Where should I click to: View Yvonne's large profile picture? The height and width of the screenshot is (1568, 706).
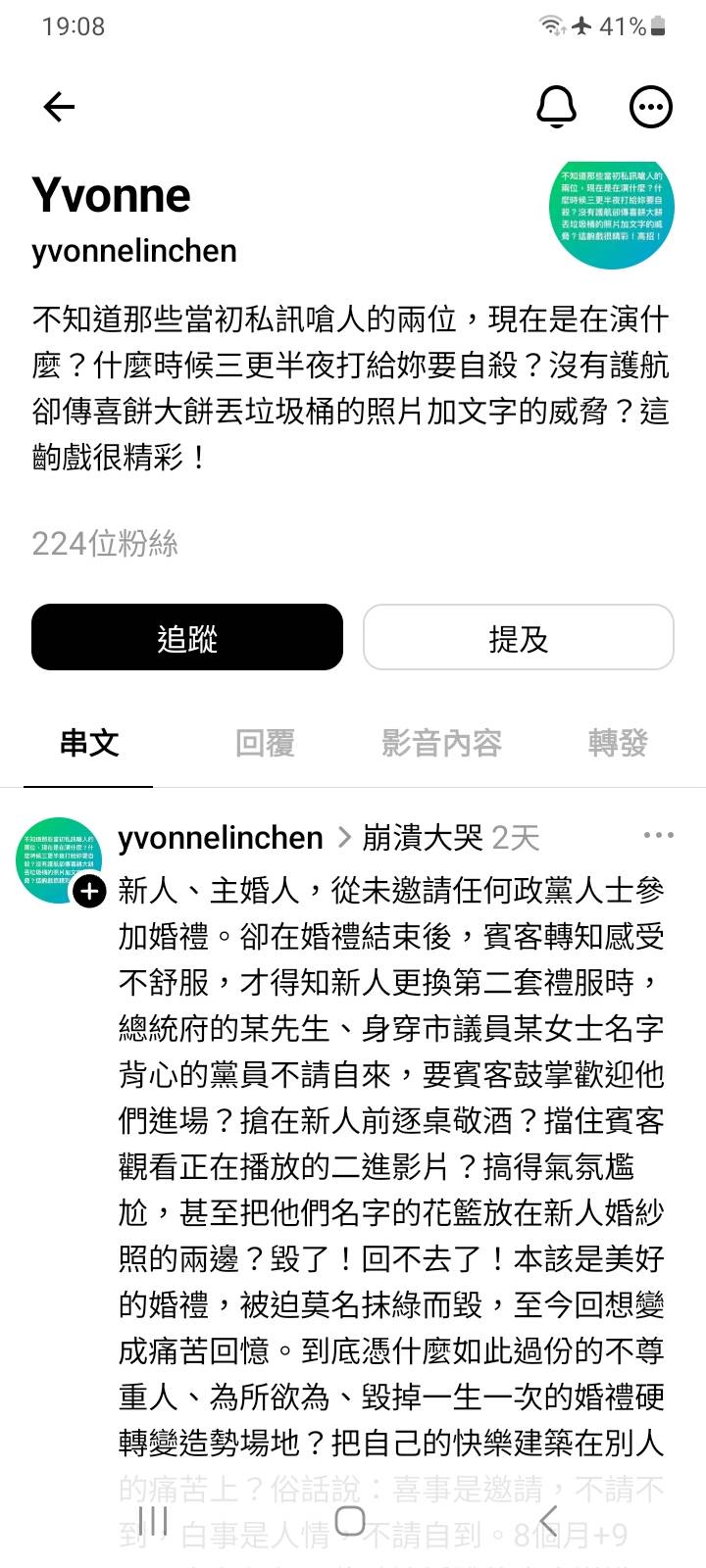tap(612, 206)
